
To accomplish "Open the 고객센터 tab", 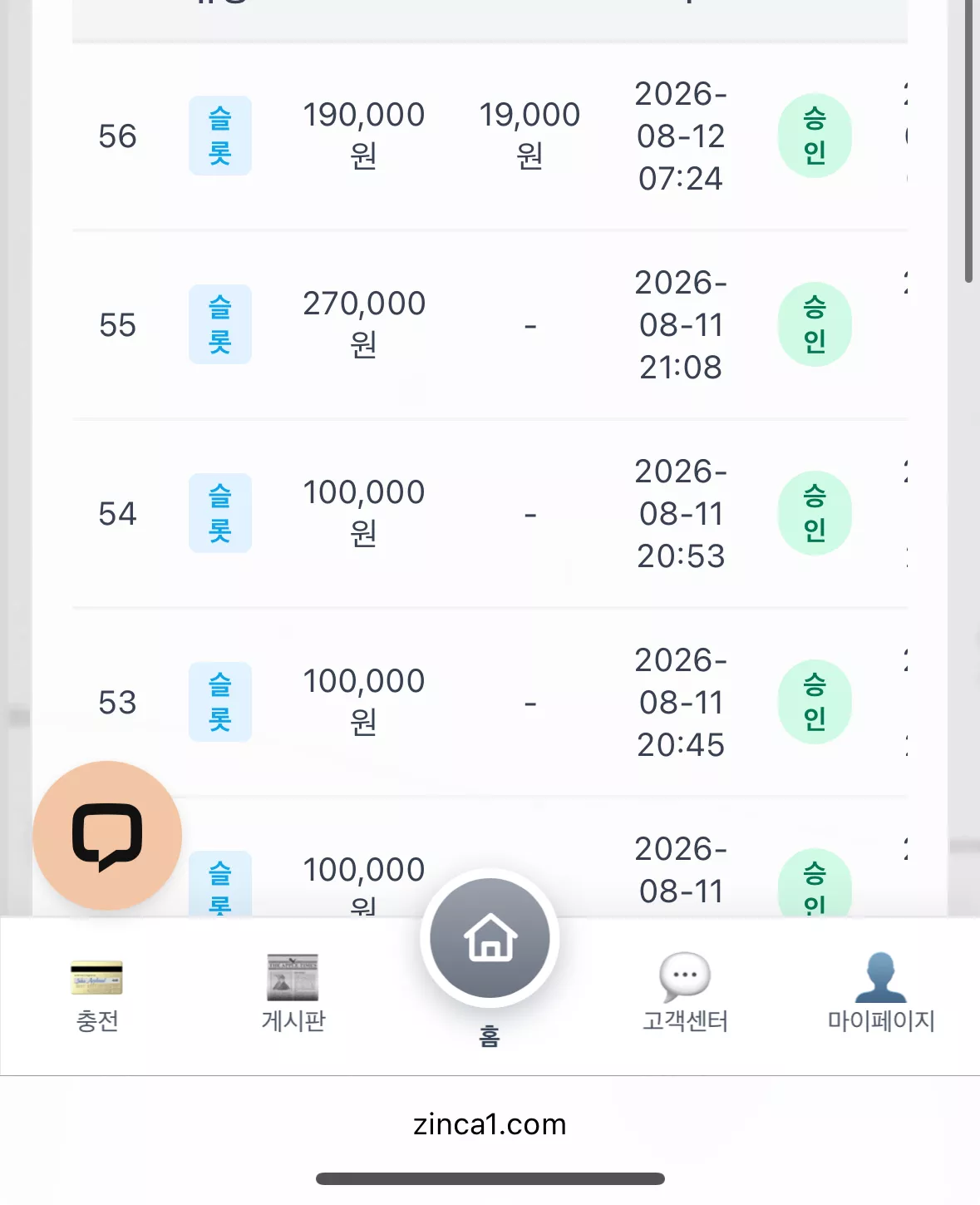I will [x=685, y=995].
